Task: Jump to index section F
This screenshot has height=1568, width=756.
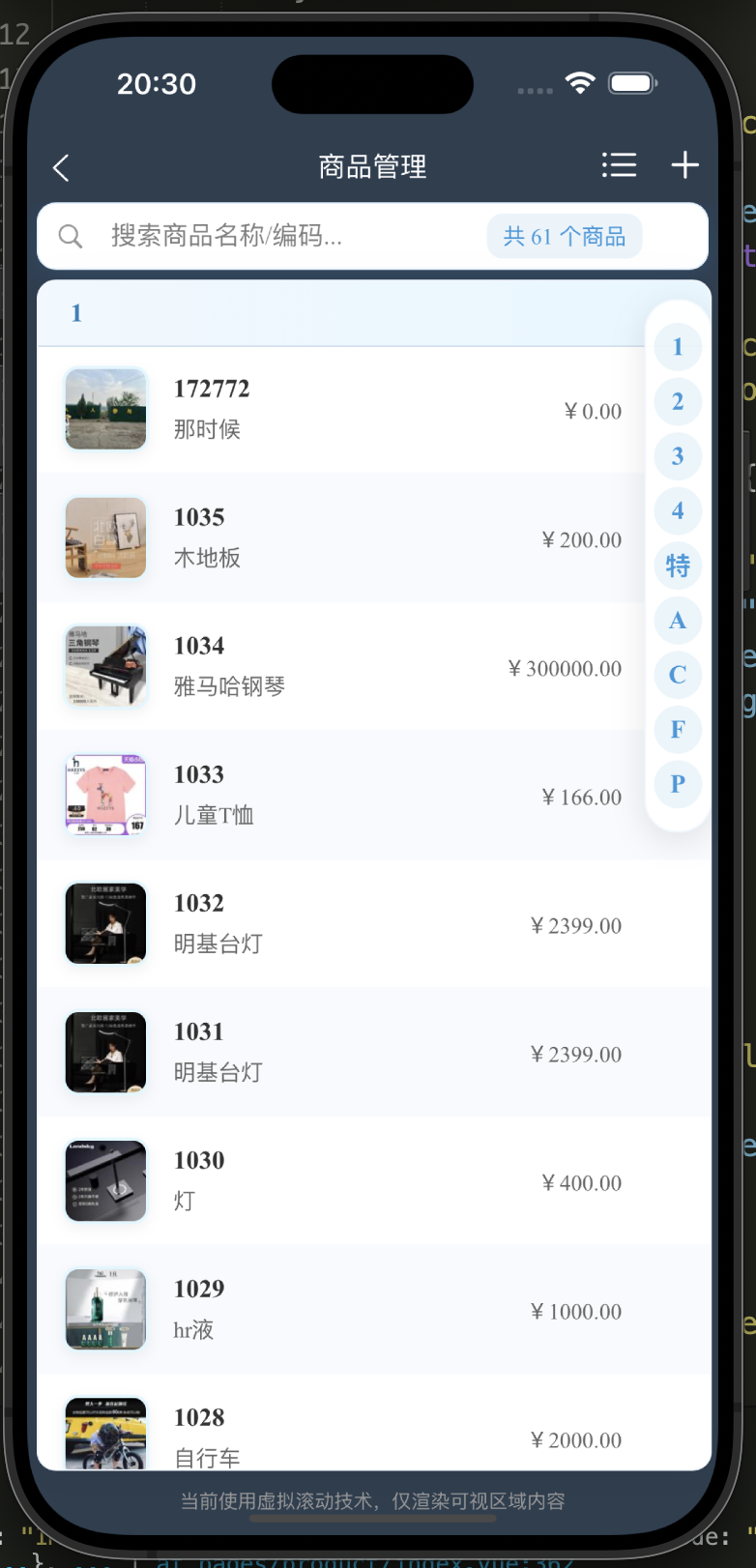Action: coord(678,729)
